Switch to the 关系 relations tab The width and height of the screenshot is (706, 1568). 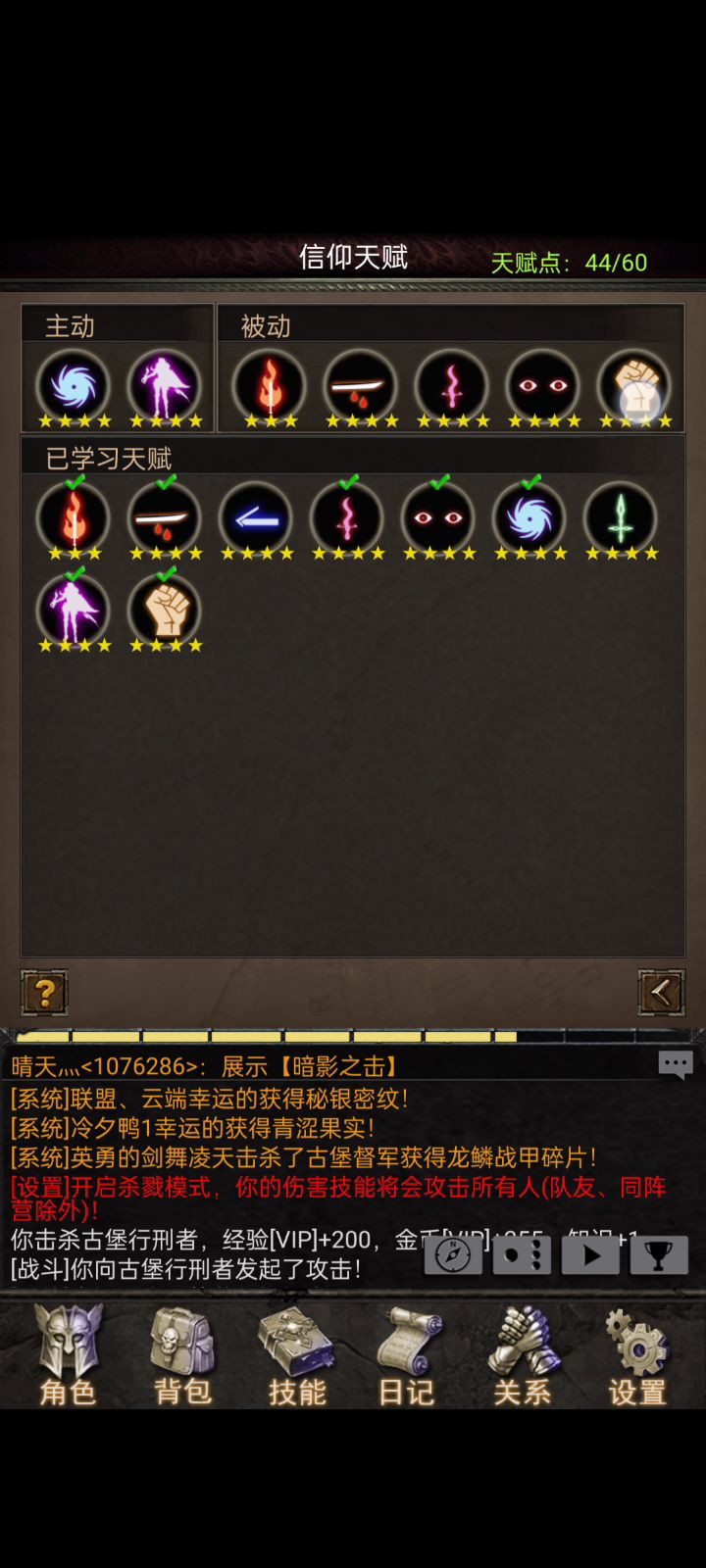point(523,1355)
